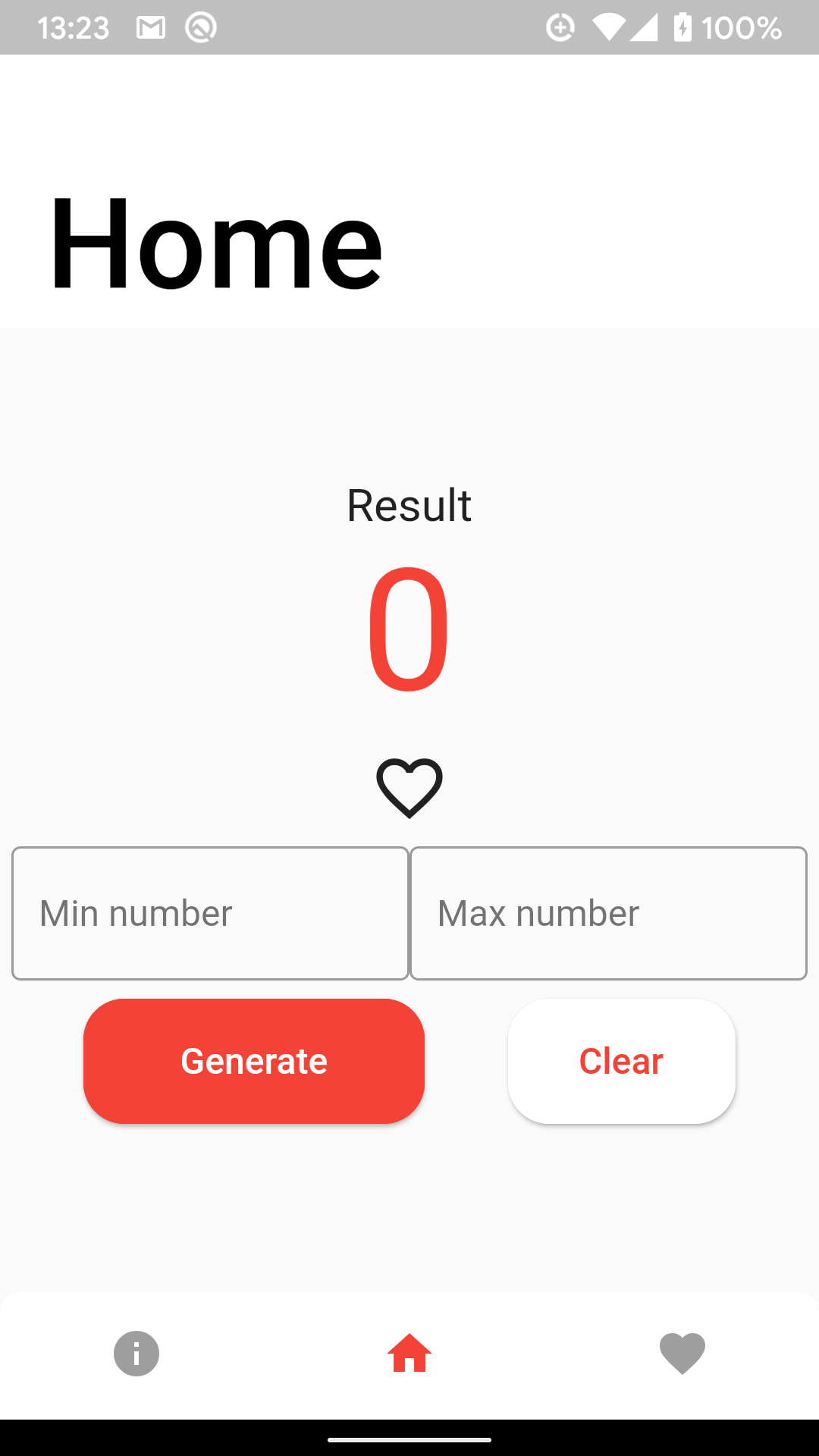Focus the Min number field
This screenshot has height=1456, width=819.
210,913
